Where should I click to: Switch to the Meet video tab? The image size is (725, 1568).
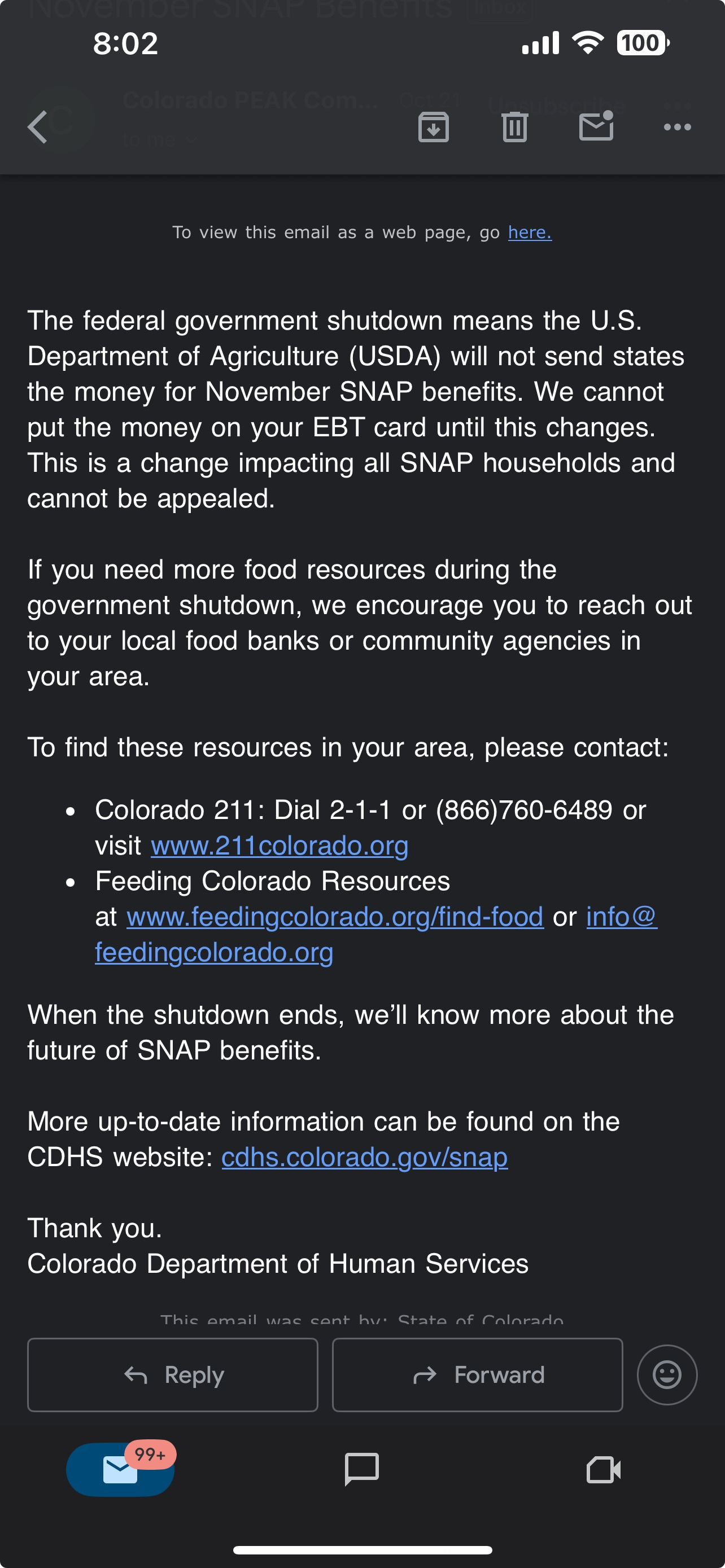click(x=603, y=1470)
